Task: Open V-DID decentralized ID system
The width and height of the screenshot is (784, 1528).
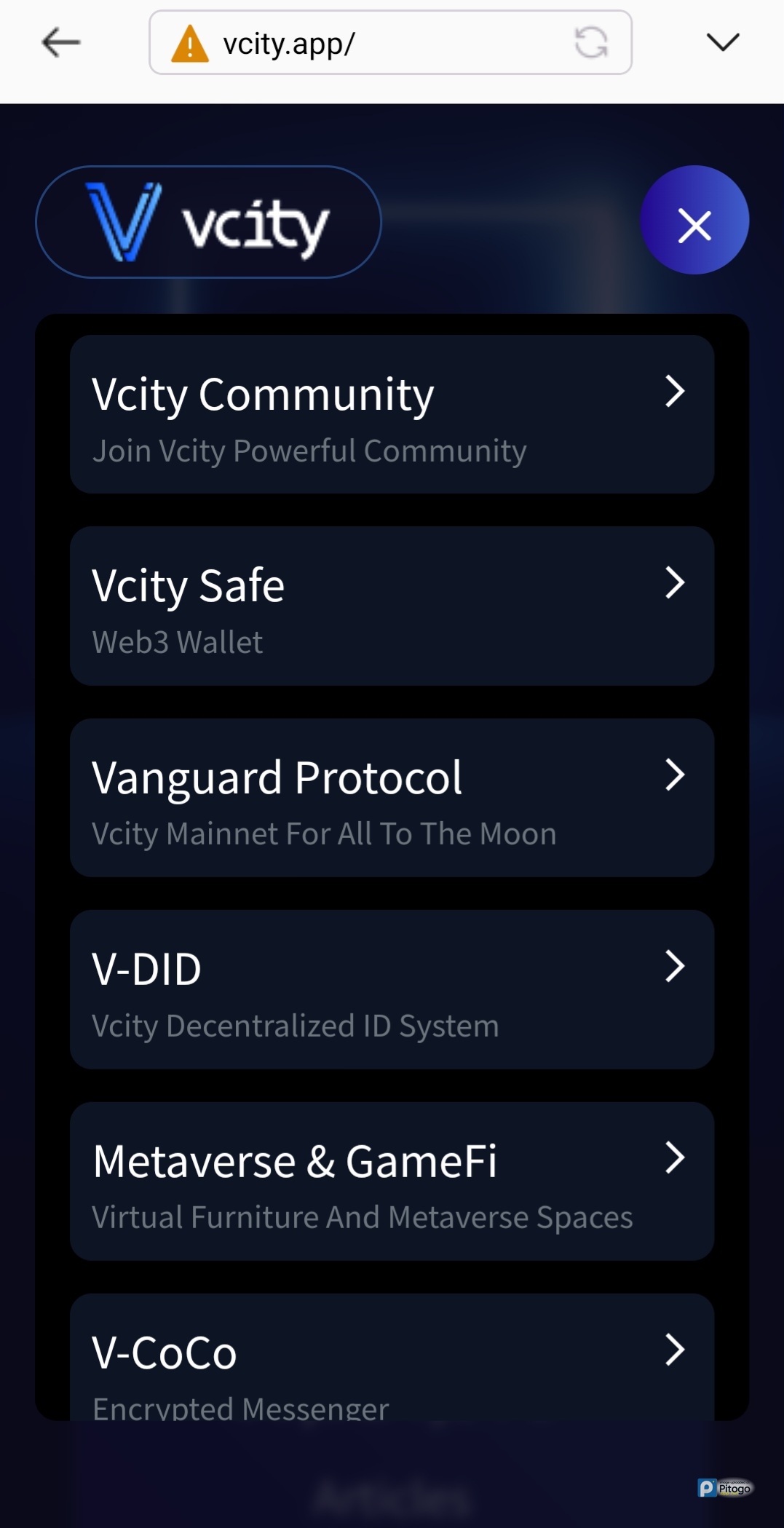Action: coord(392,989)
